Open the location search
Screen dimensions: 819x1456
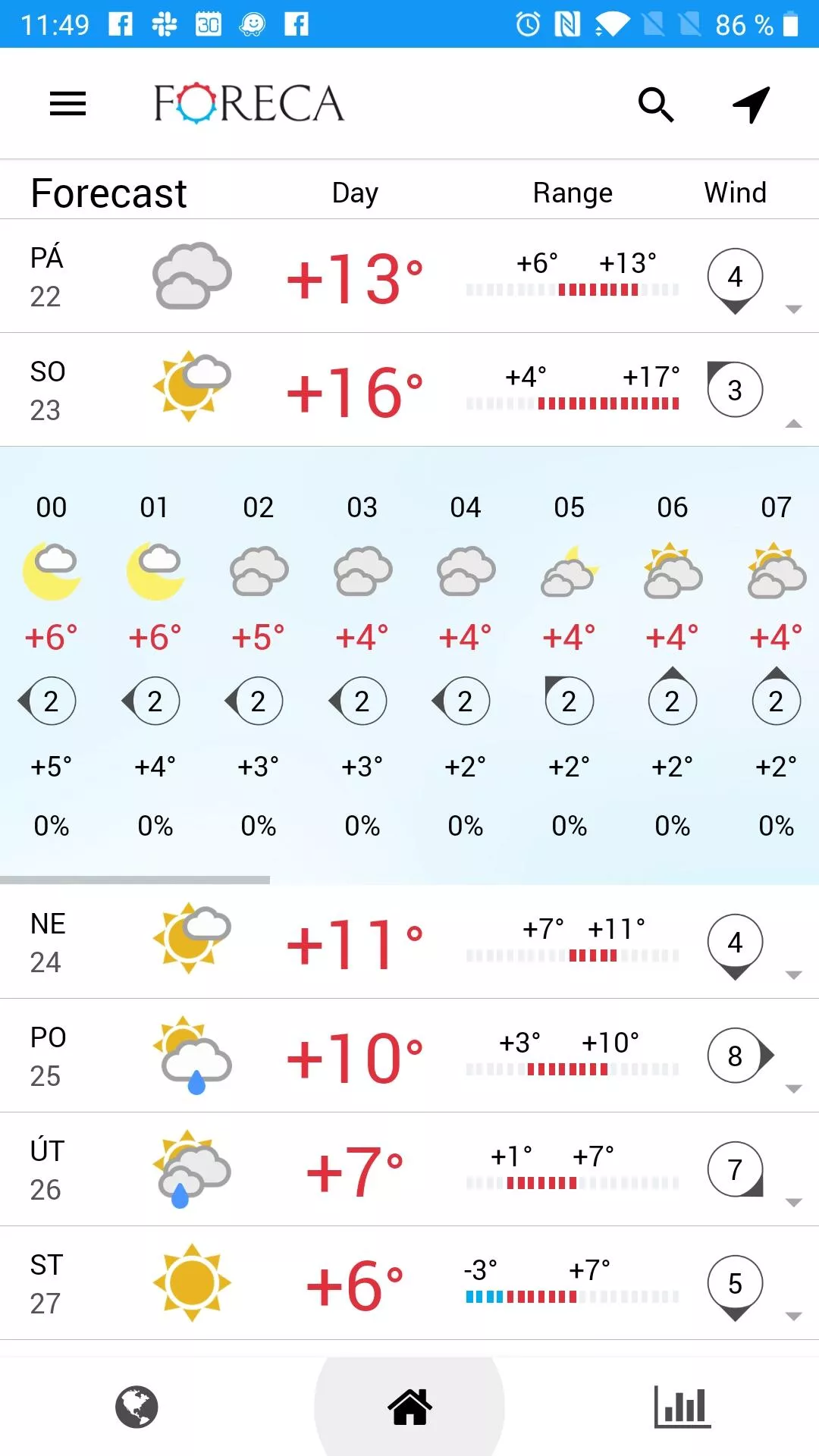click(x=656, y=105)
